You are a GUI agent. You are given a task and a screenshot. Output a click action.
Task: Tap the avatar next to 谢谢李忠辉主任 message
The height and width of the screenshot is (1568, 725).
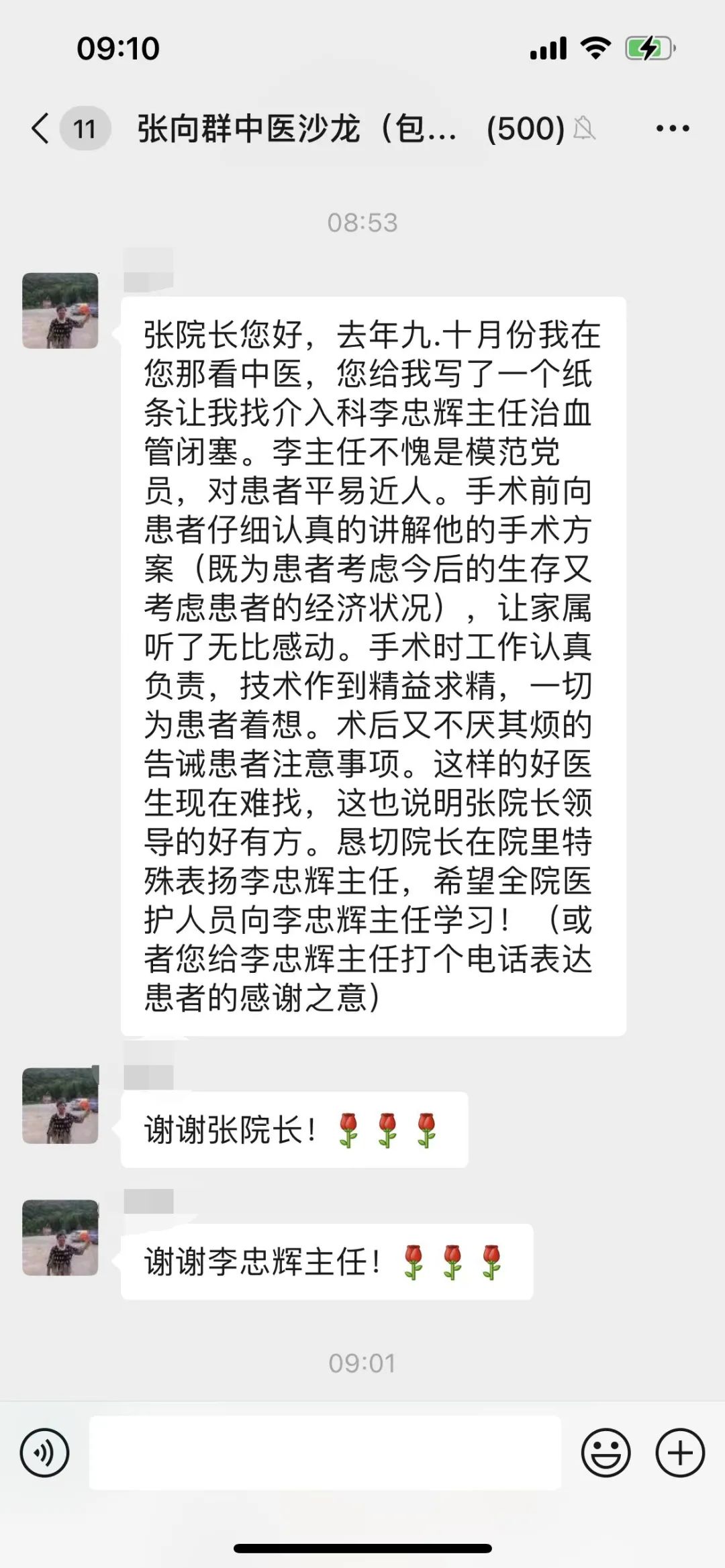click(60, 1238)
